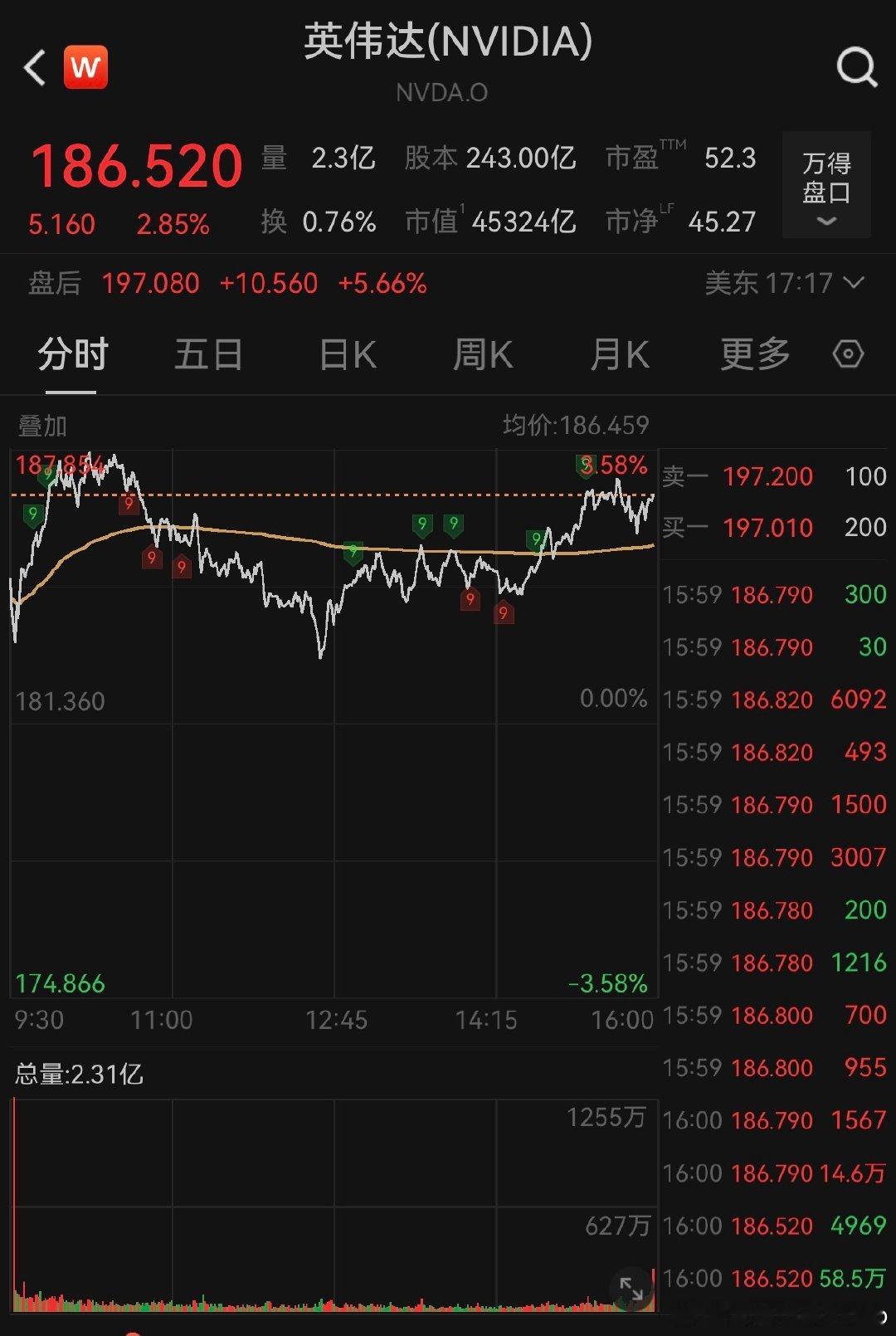Viewport: 896px width, 1336px height.
Task: Open the 更多 chart type menu
Action: pos(752,354)
